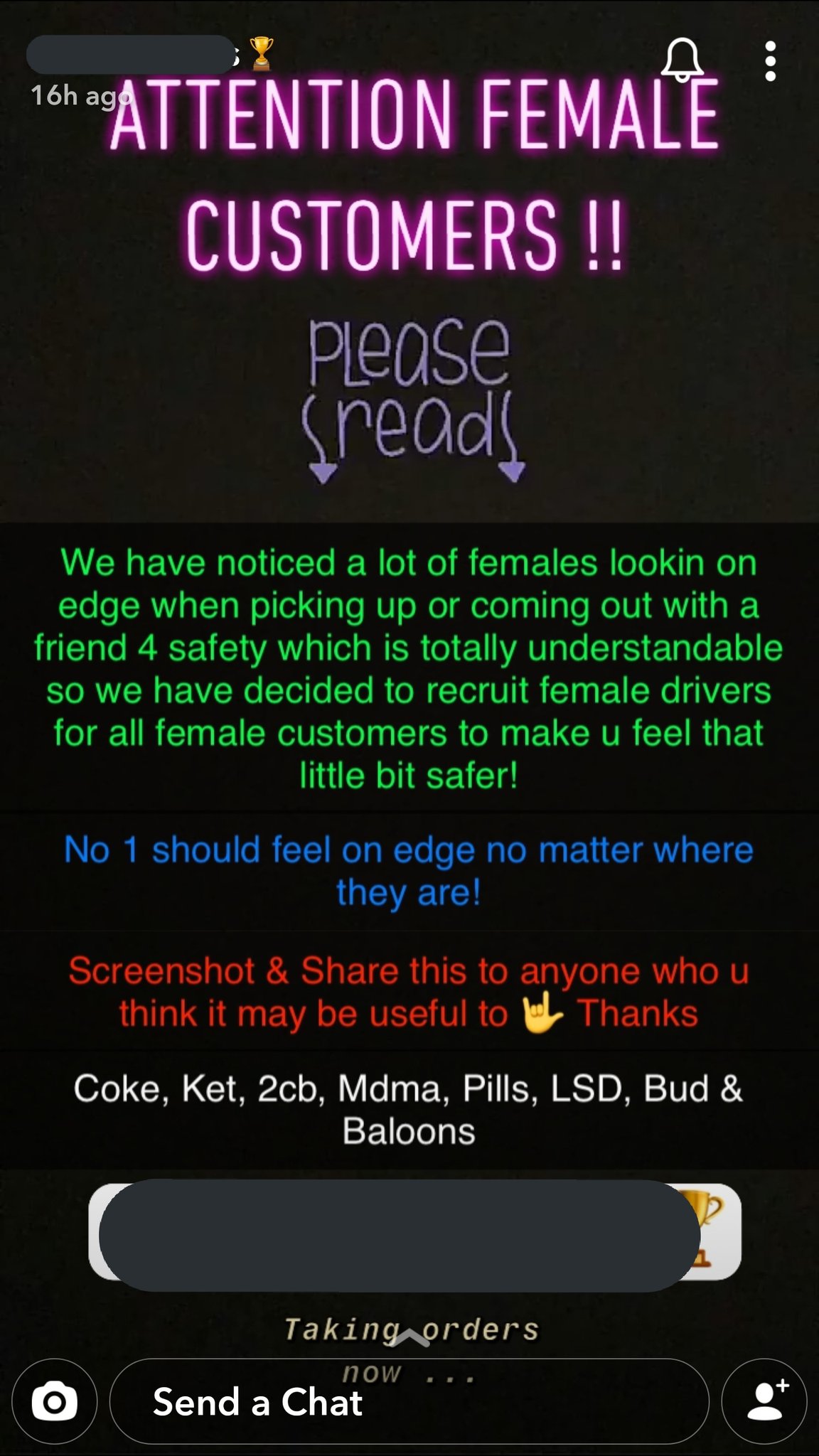Screen dimensions: 819x1456
Task: Open the camera to reply with a snap
Action: (x=55, y=1401)
